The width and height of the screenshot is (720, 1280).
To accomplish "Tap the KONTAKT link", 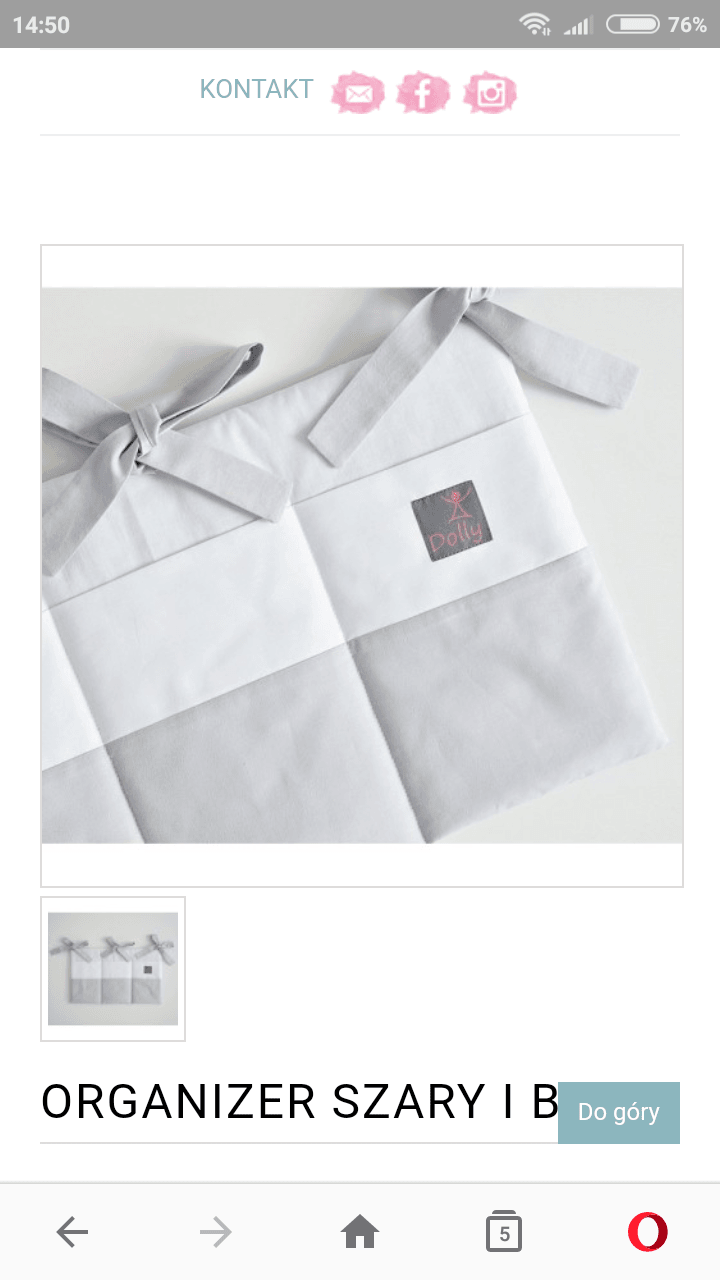I will click(x=257, y=89).
